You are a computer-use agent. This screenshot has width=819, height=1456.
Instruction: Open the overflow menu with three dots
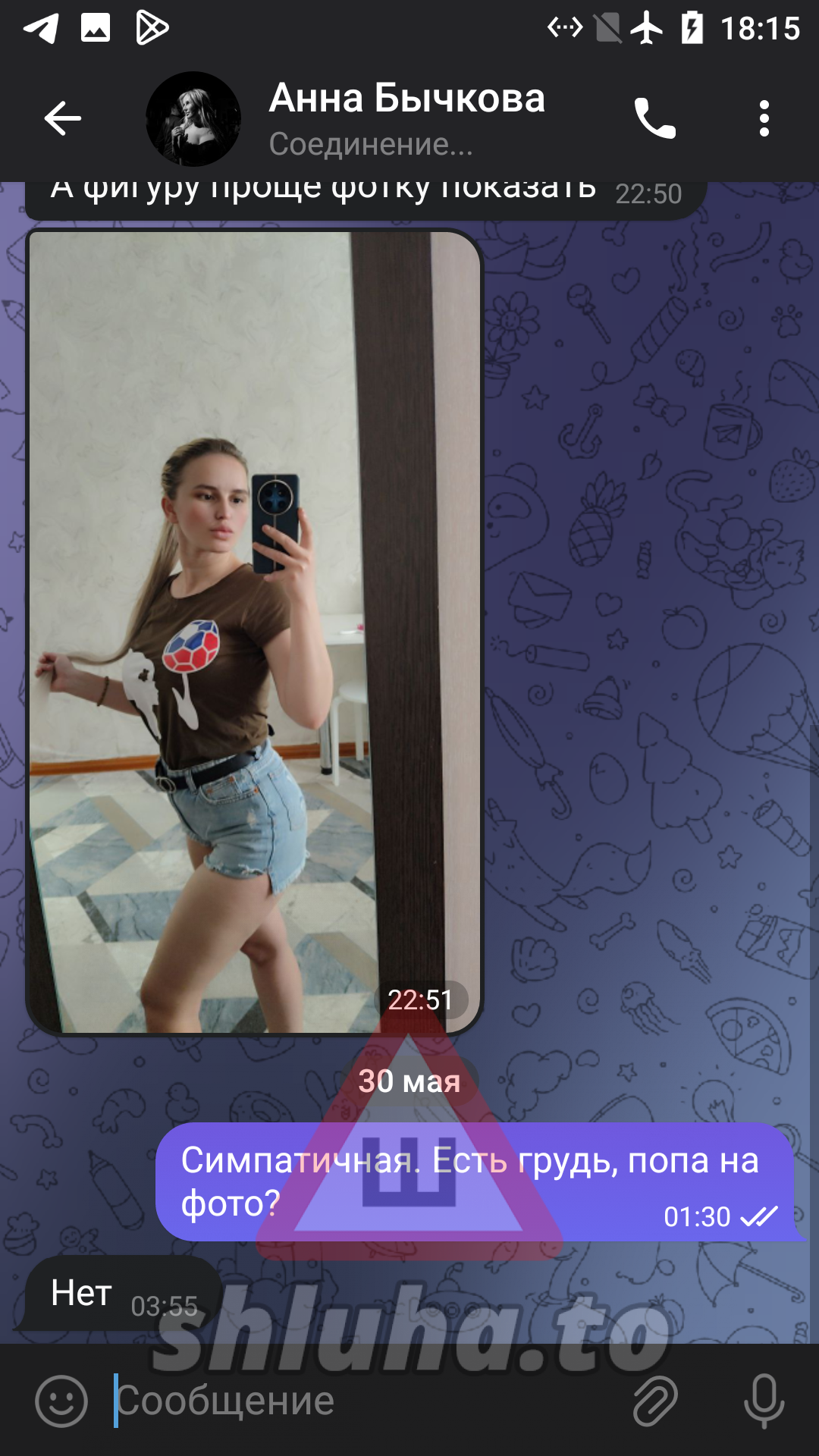point(764,118)
